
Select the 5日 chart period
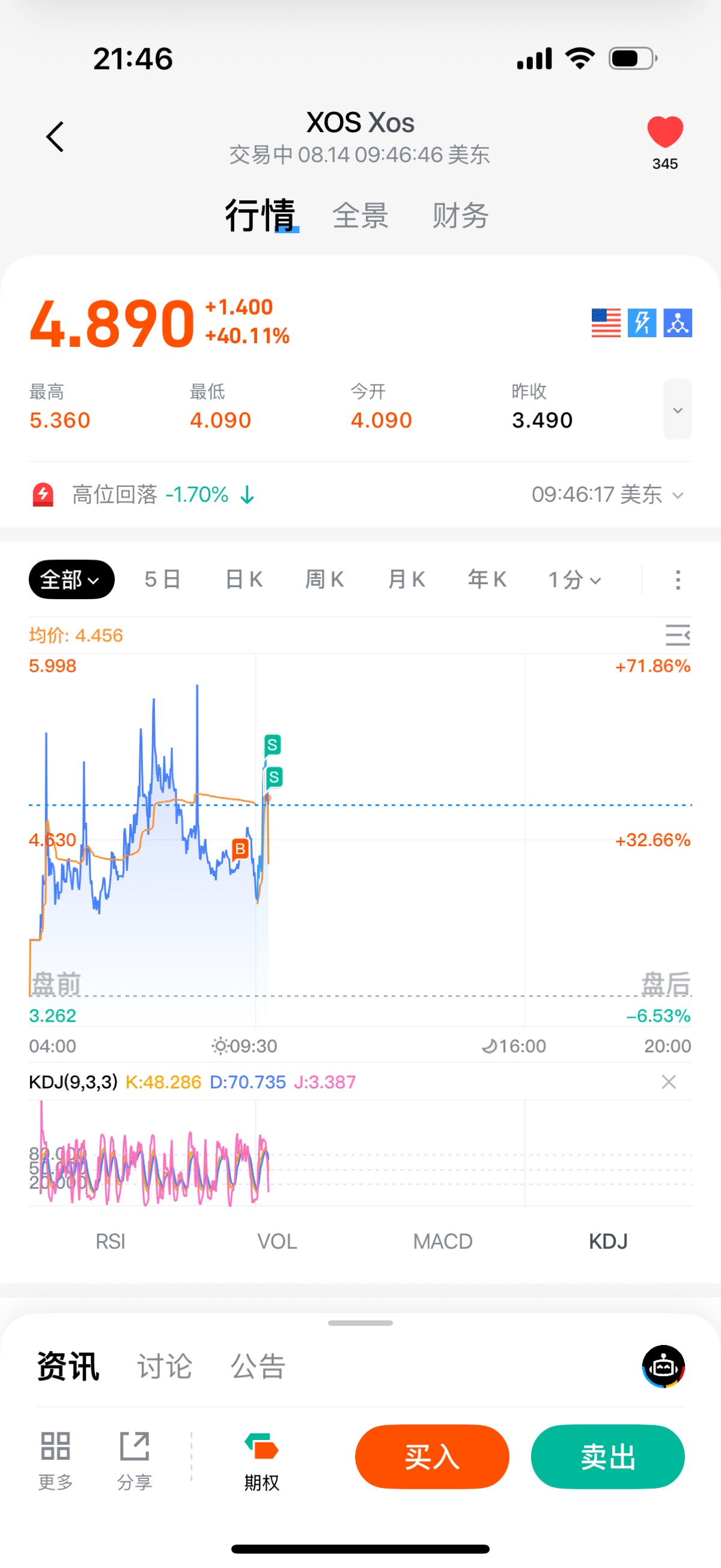(162, 579)
